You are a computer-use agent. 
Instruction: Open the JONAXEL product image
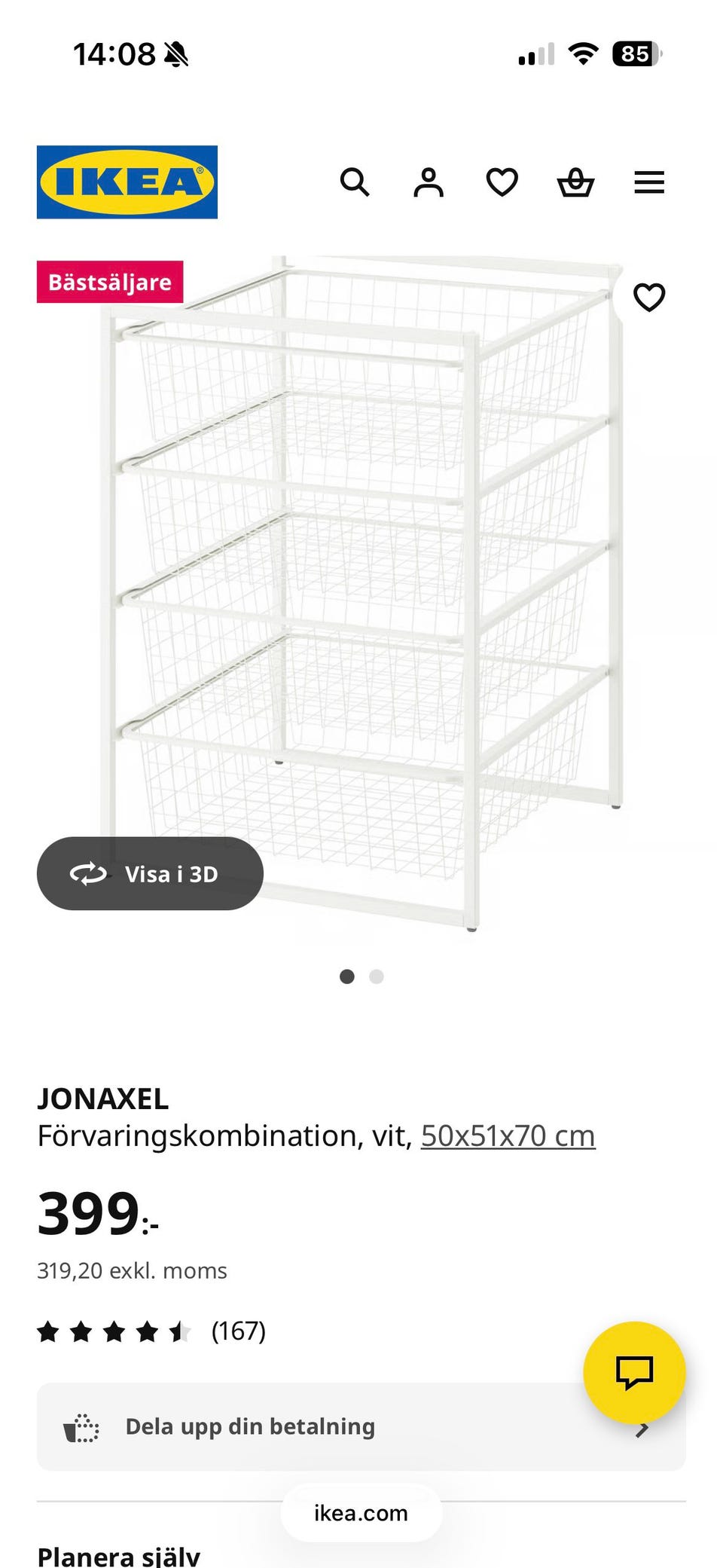[x=361, y=588]
